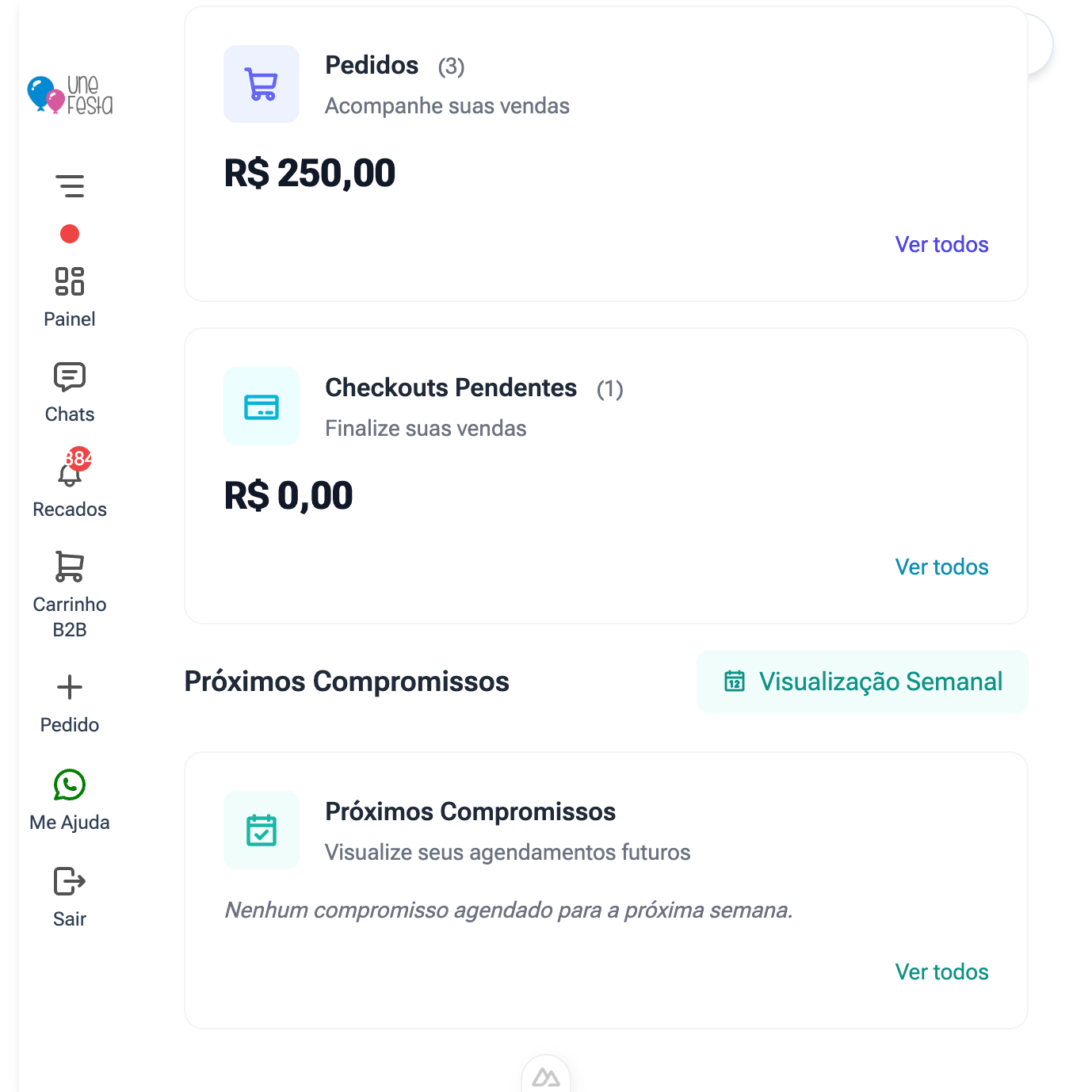Open the hamburger menu icon
The width and height of the screenshot is (1092, 1092).
coord(70,186)
